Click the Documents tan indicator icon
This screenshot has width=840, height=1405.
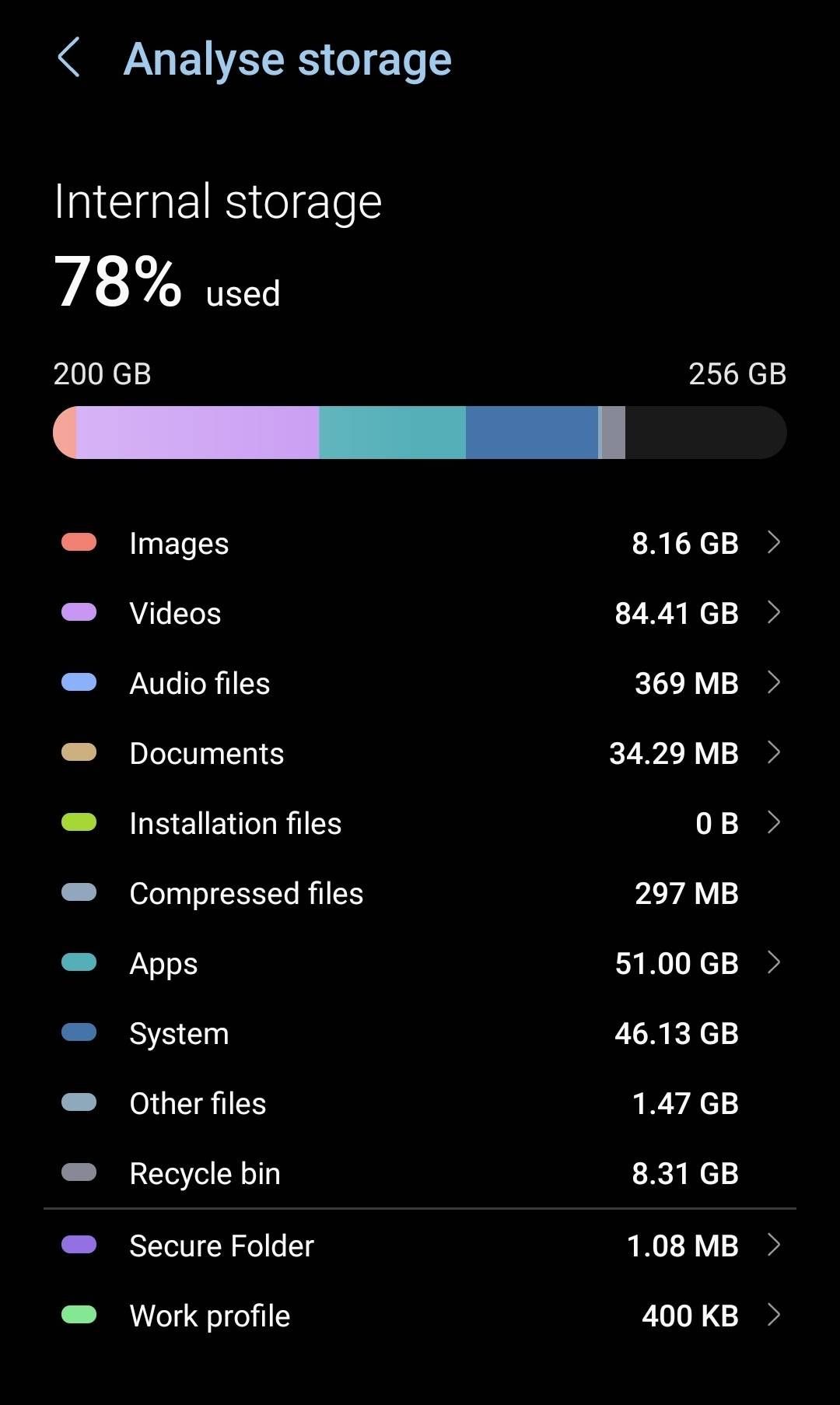(x=79, y=752)
